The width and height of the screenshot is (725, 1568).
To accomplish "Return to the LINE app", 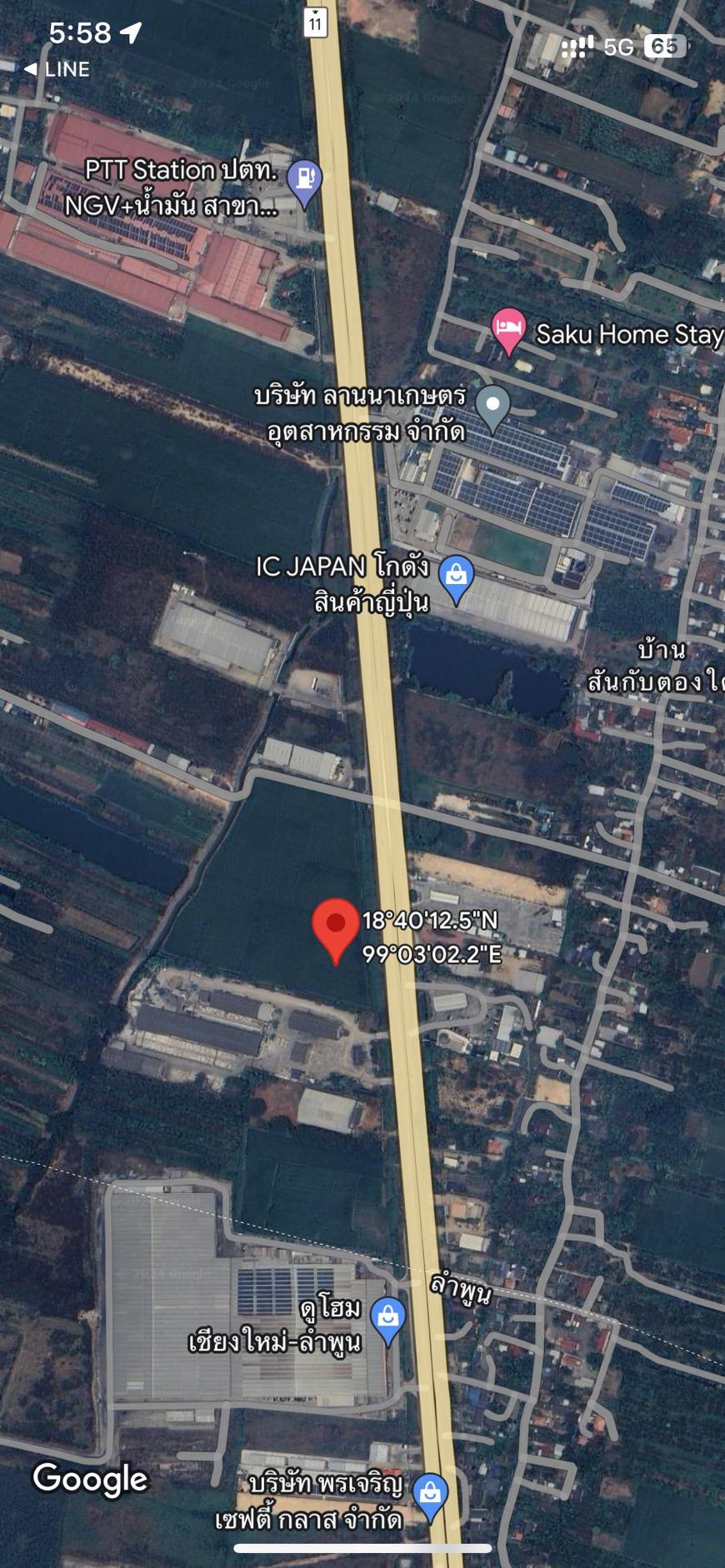I will pyautogui.click(x=56, y=69).
